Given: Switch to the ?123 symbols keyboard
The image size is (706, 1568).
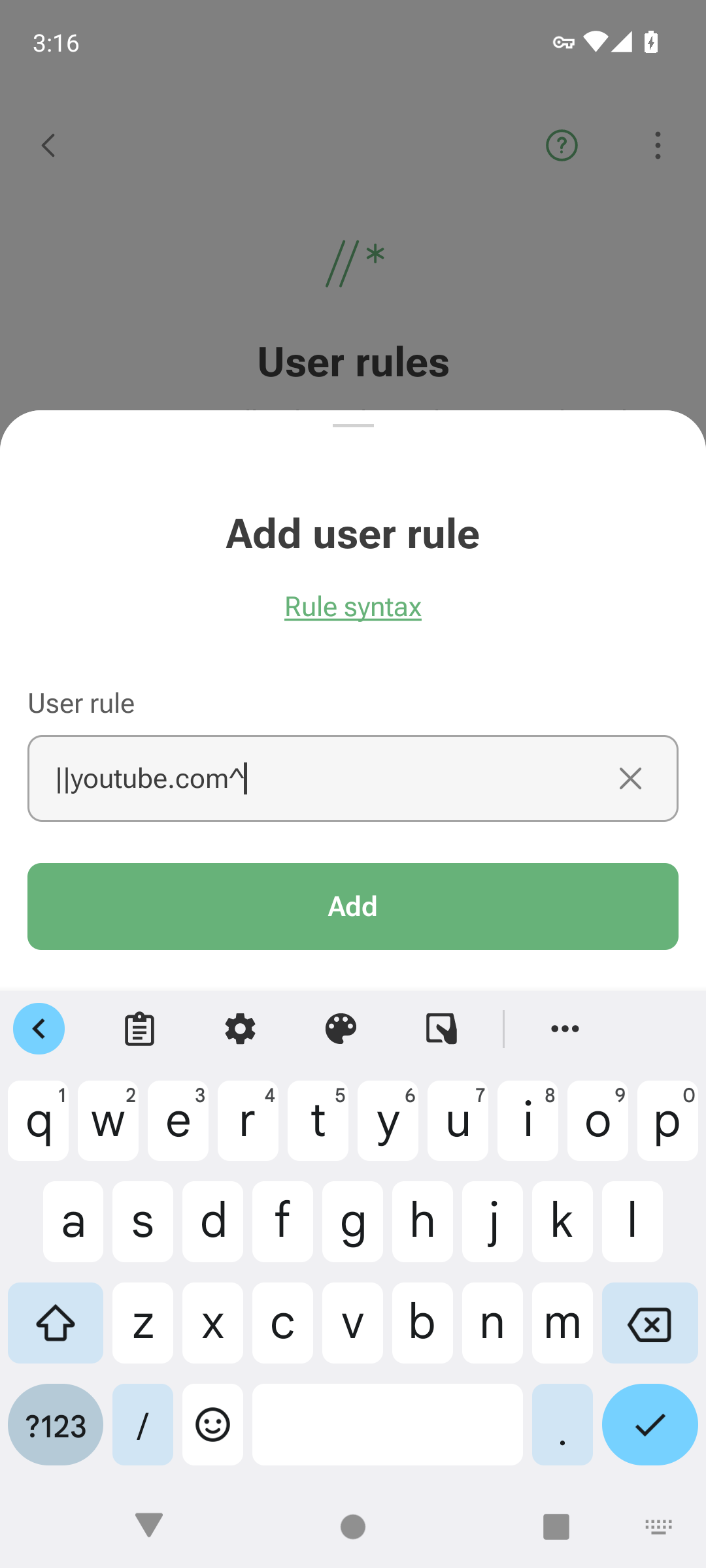Looking at the screenshot, I should tap(56, 1425).
